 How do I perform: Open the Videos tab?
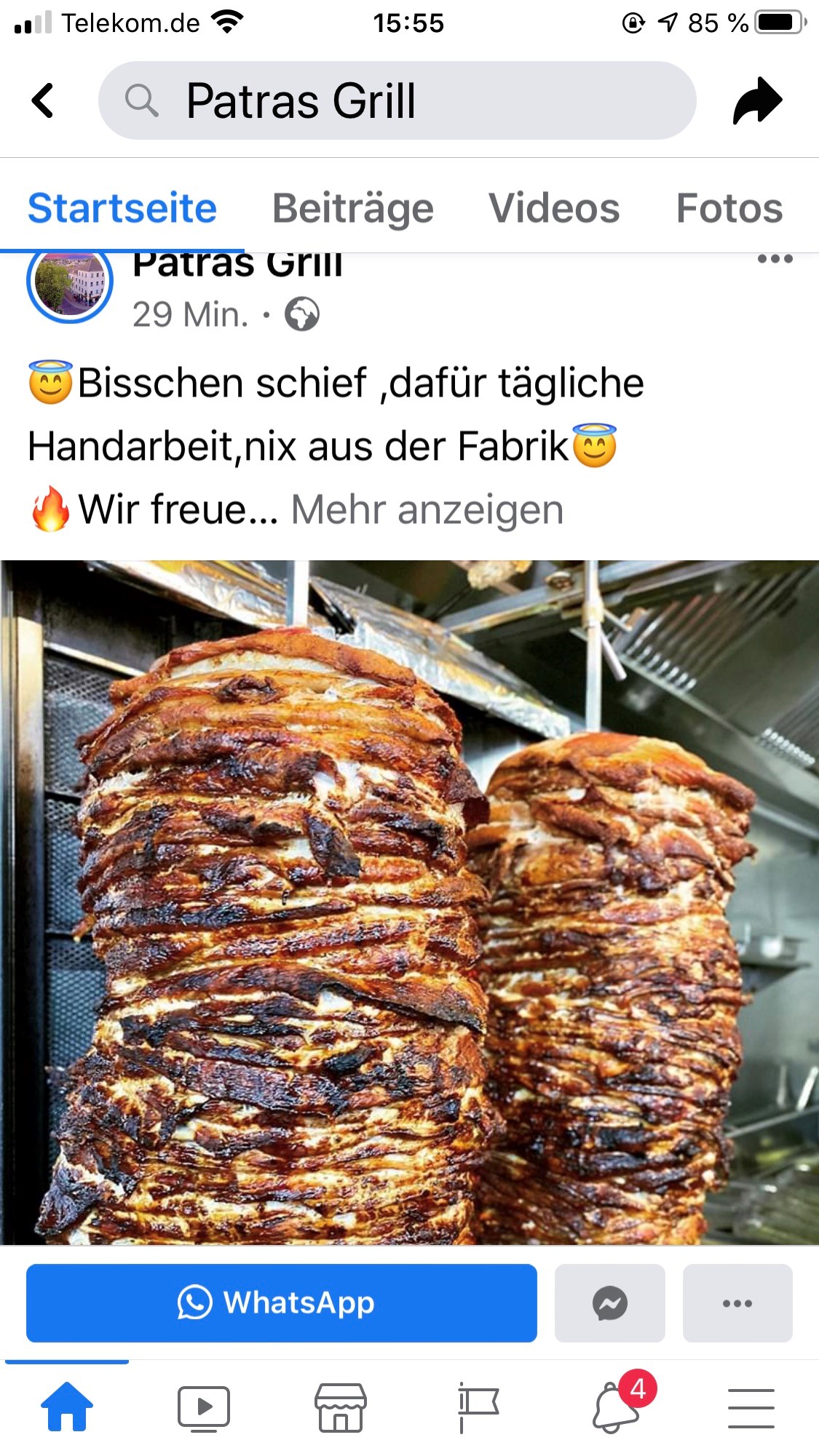[554, 208]
